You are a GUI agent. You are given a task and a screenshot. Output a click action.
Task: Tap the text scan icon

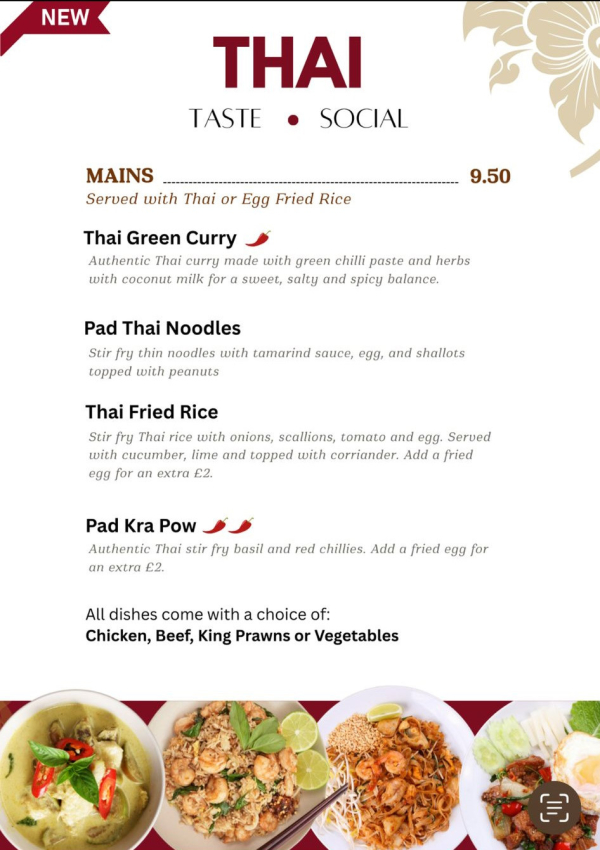pyautogui.click(x=554, y=806)
